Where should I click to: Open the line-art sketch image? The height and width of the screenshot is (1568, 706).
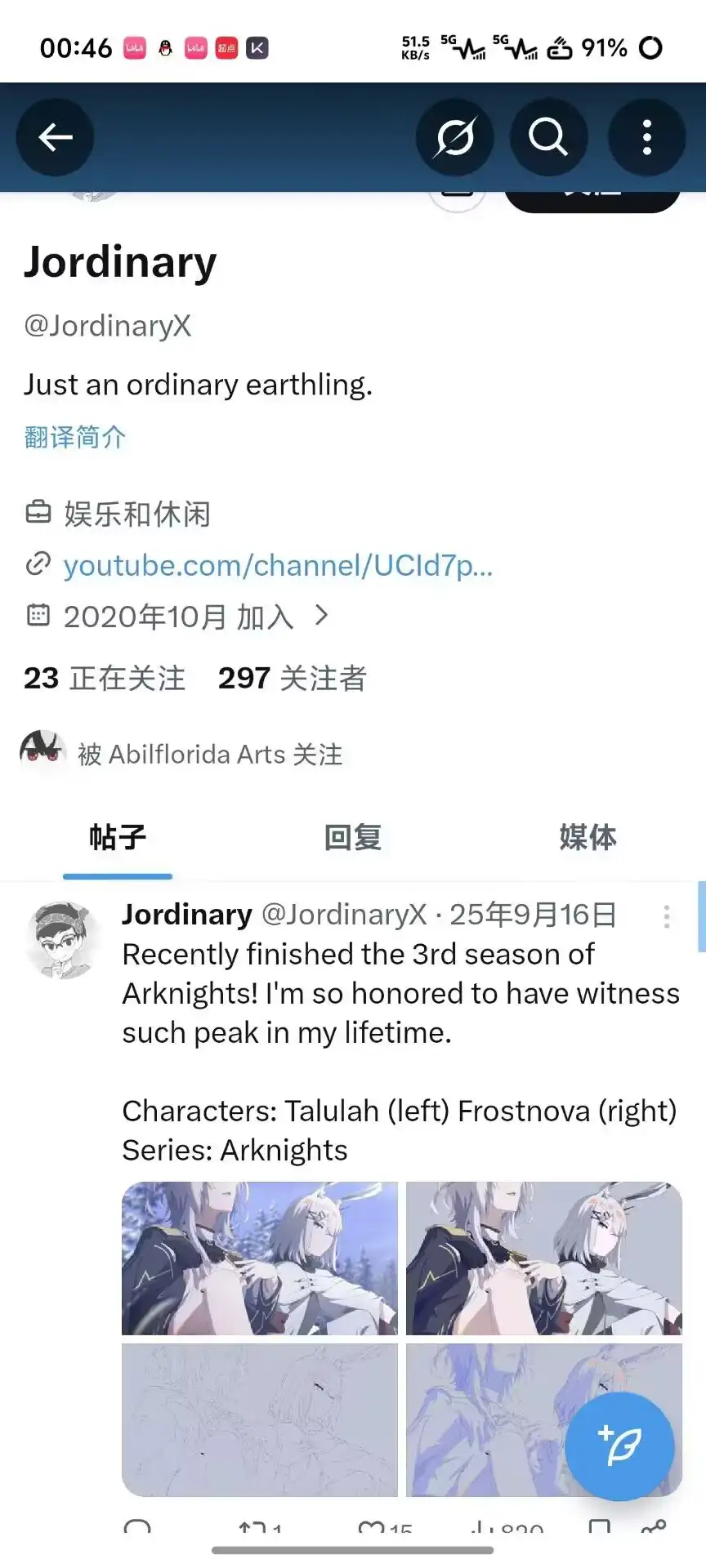[x=260, y=1419]
